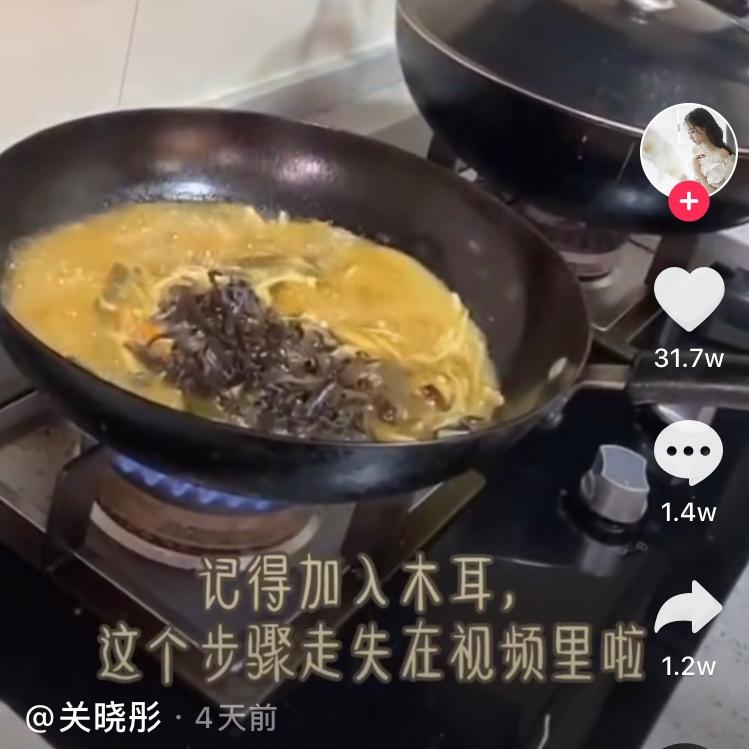The height and width of the screenshot is (749, 749).
Task: Share this video
Action: pos(688,609)
